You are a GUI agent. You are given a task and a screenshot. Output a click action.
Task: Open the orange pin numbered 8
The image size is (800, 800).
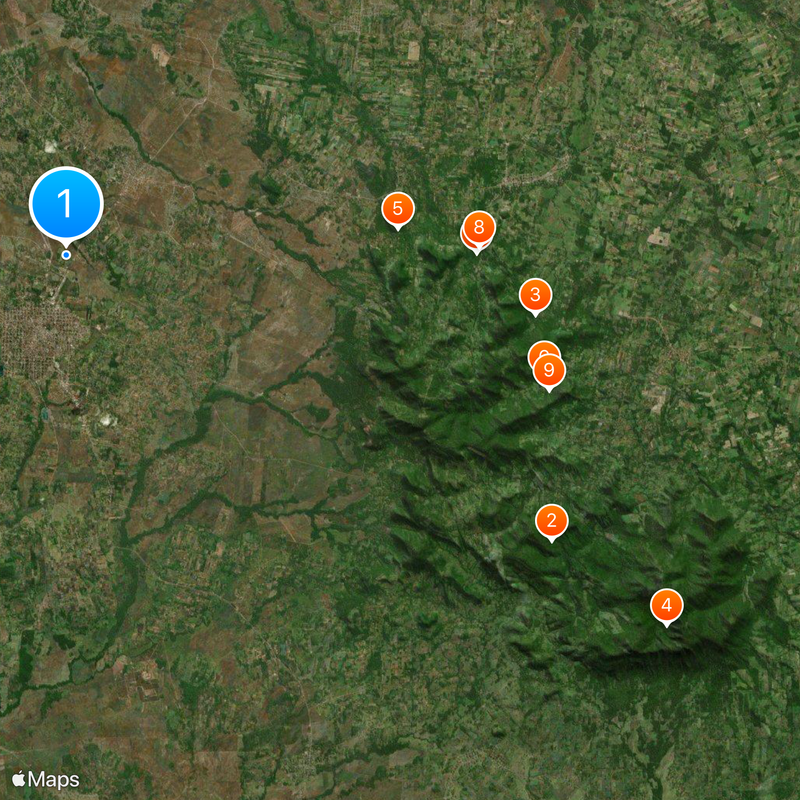479,227
